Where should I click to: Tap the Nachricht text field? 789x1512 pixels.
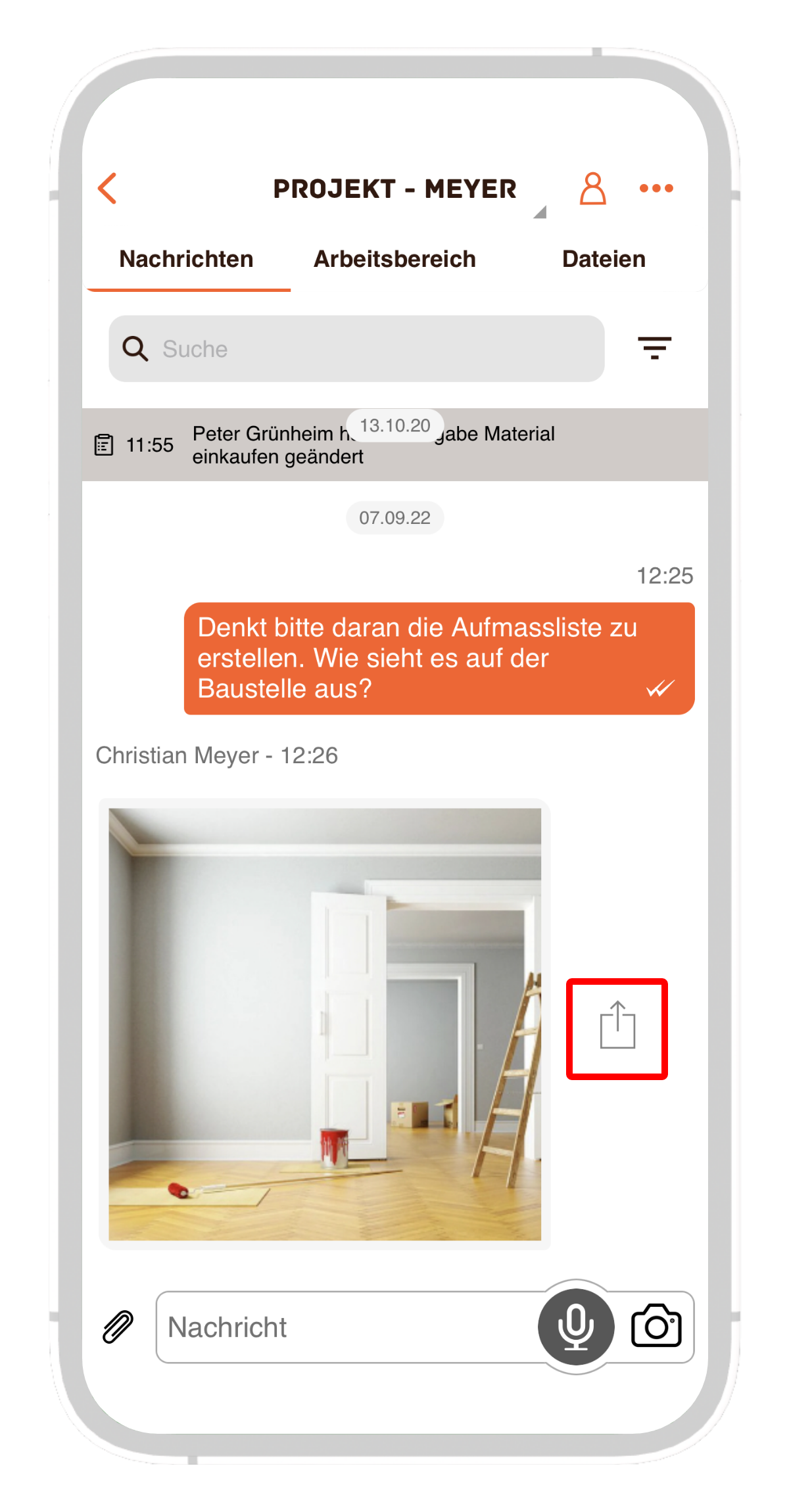tap(342, 1327)
